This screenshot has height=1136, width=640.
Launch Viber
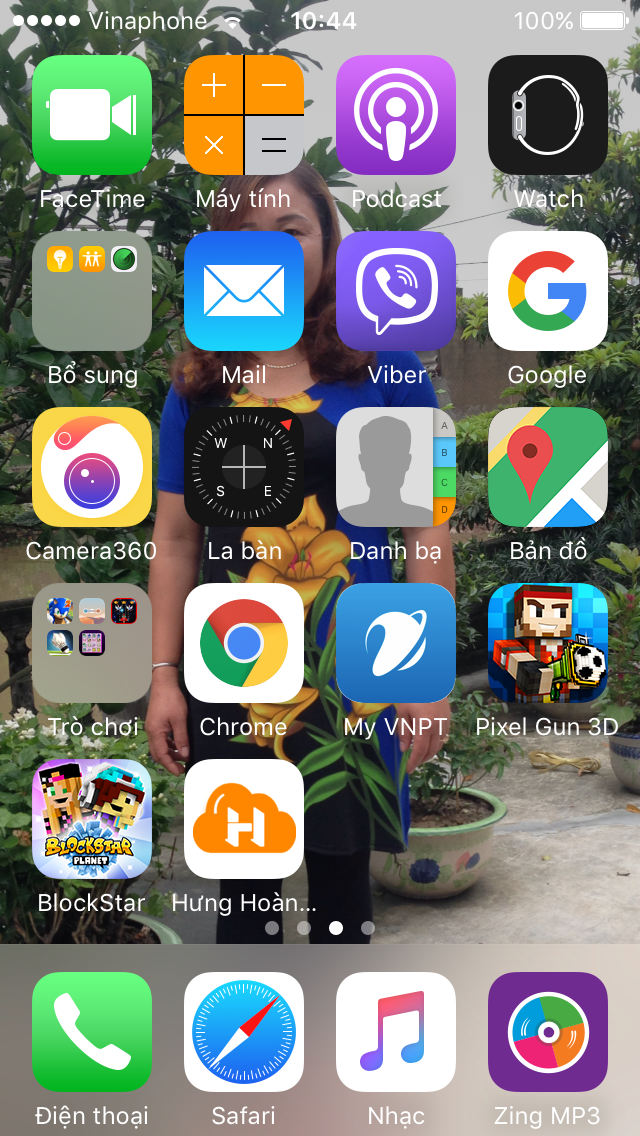396,291
